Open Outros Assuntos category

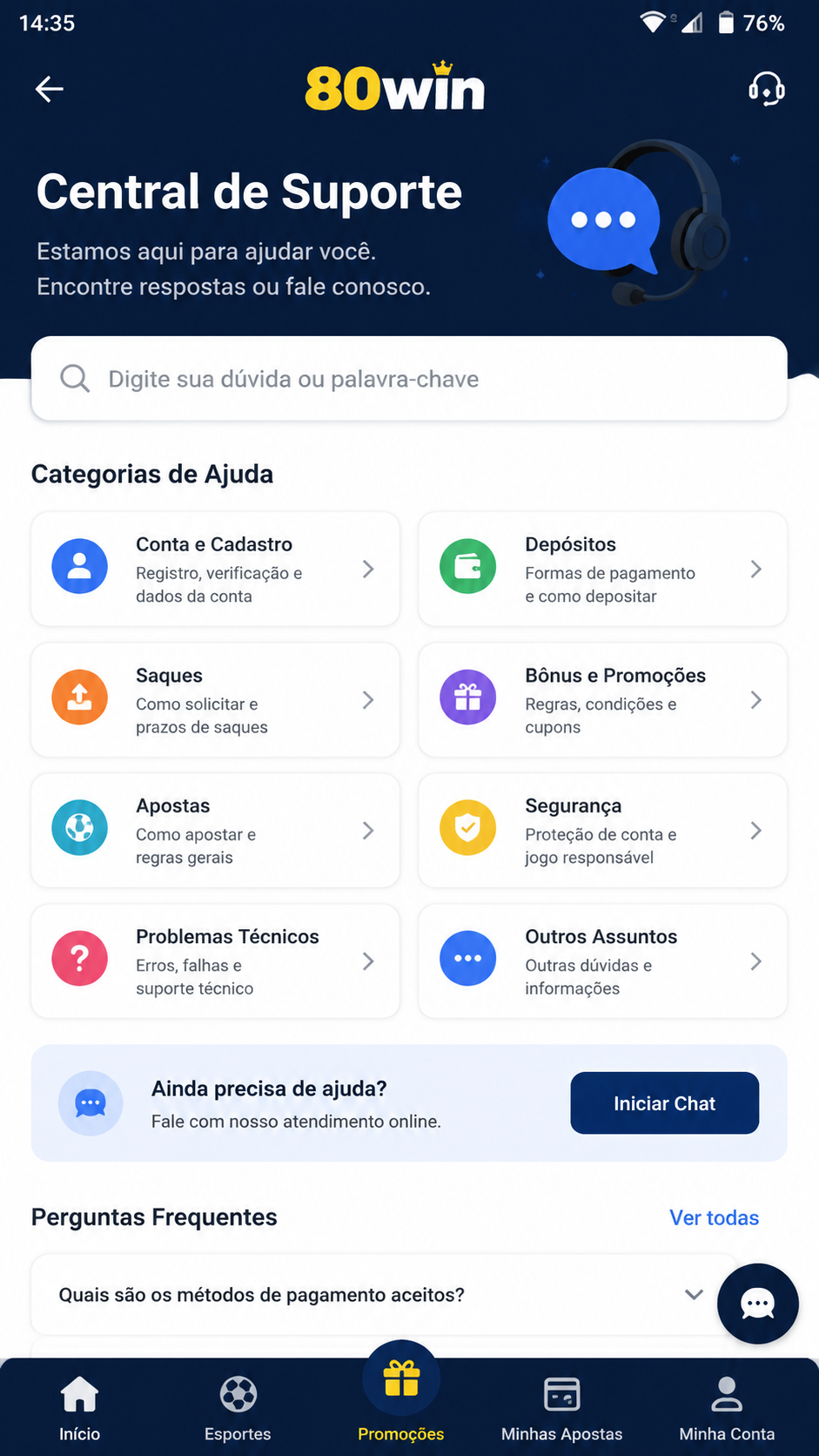[603, 961]
